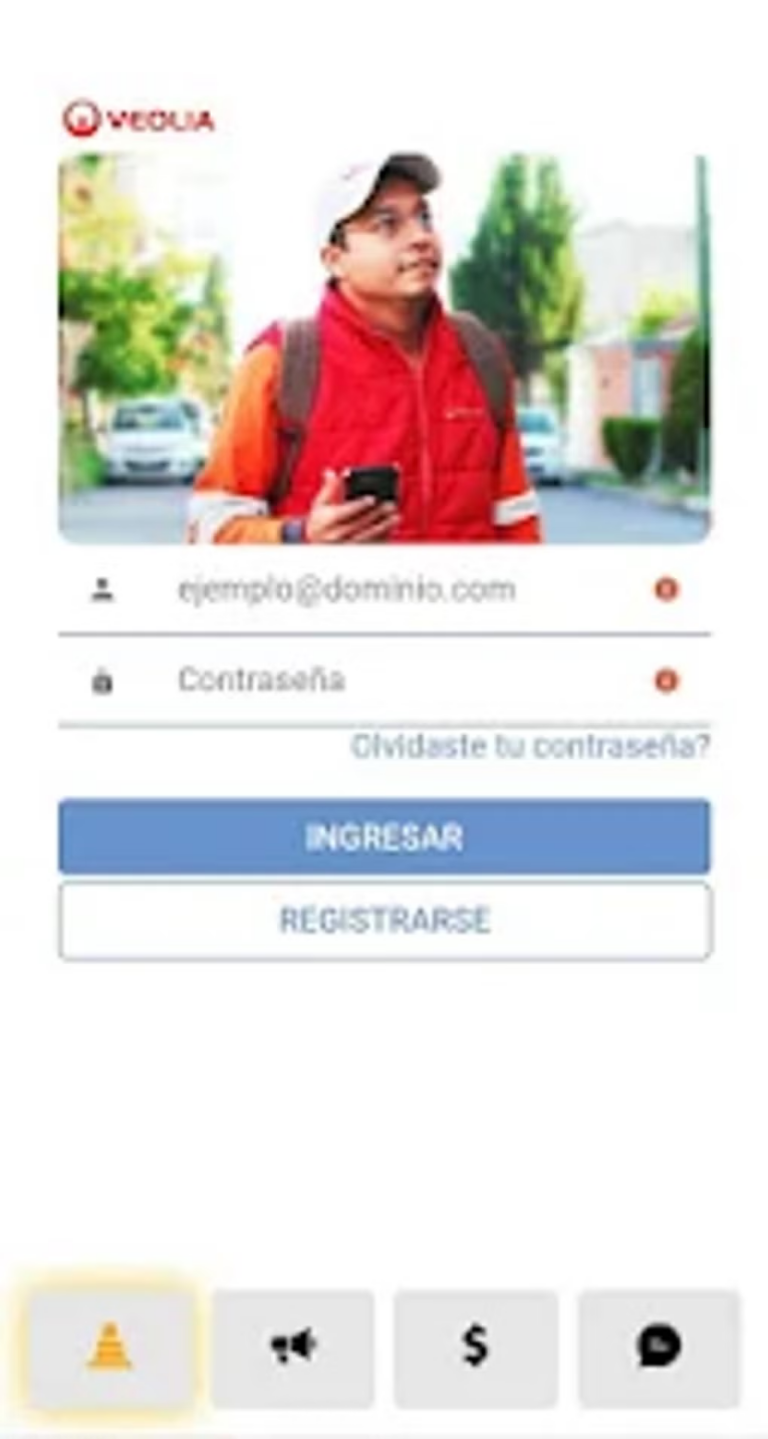Open the dollar sign payments tab
The height and width of the screenshot is (1439, 768).
(x=476, y=1347)
